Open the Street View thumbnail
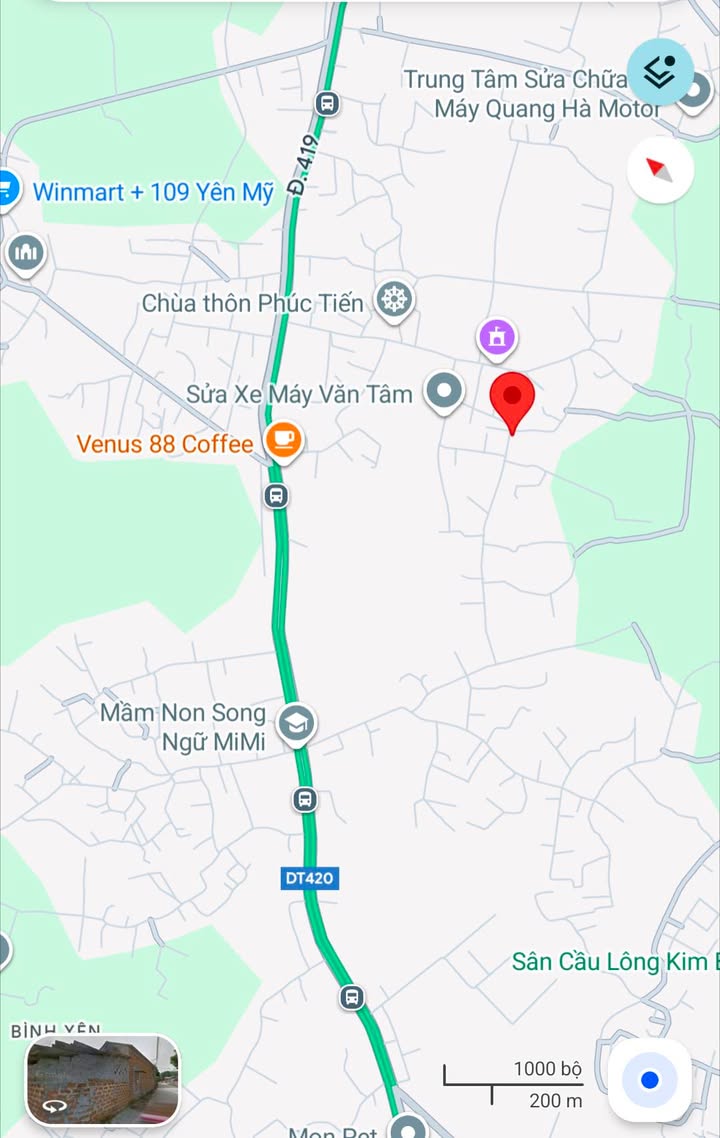The image size is (720, 1138). tap(102, 1080)
